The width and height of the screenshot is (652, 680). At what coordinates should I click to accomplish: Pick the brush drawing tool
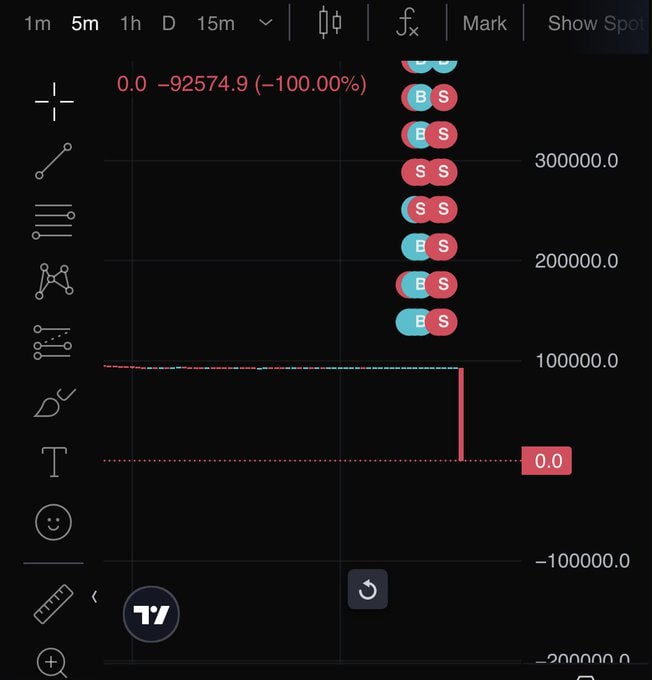tap(54, 403)
